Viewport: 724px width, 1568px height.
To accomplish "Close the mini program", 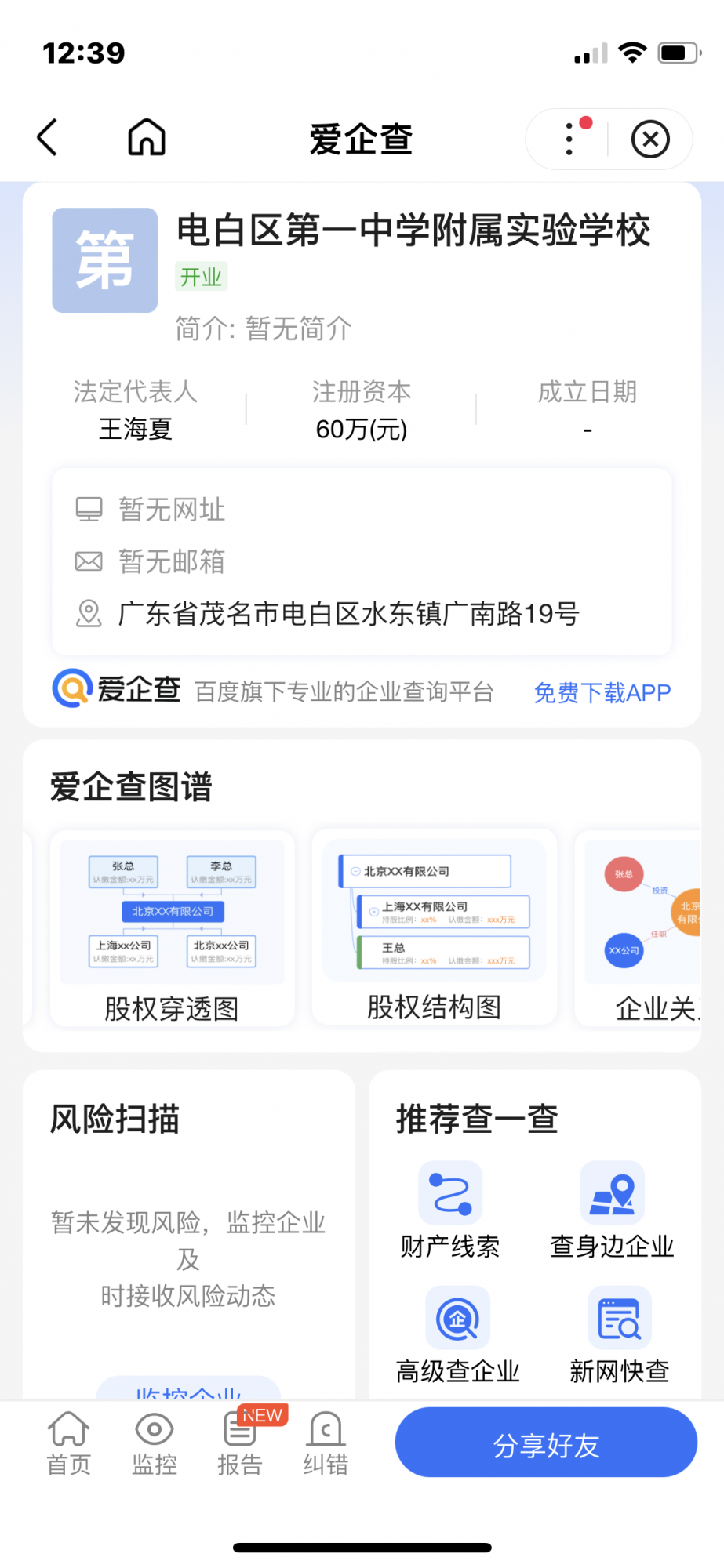I will click(x=650, y=140).
